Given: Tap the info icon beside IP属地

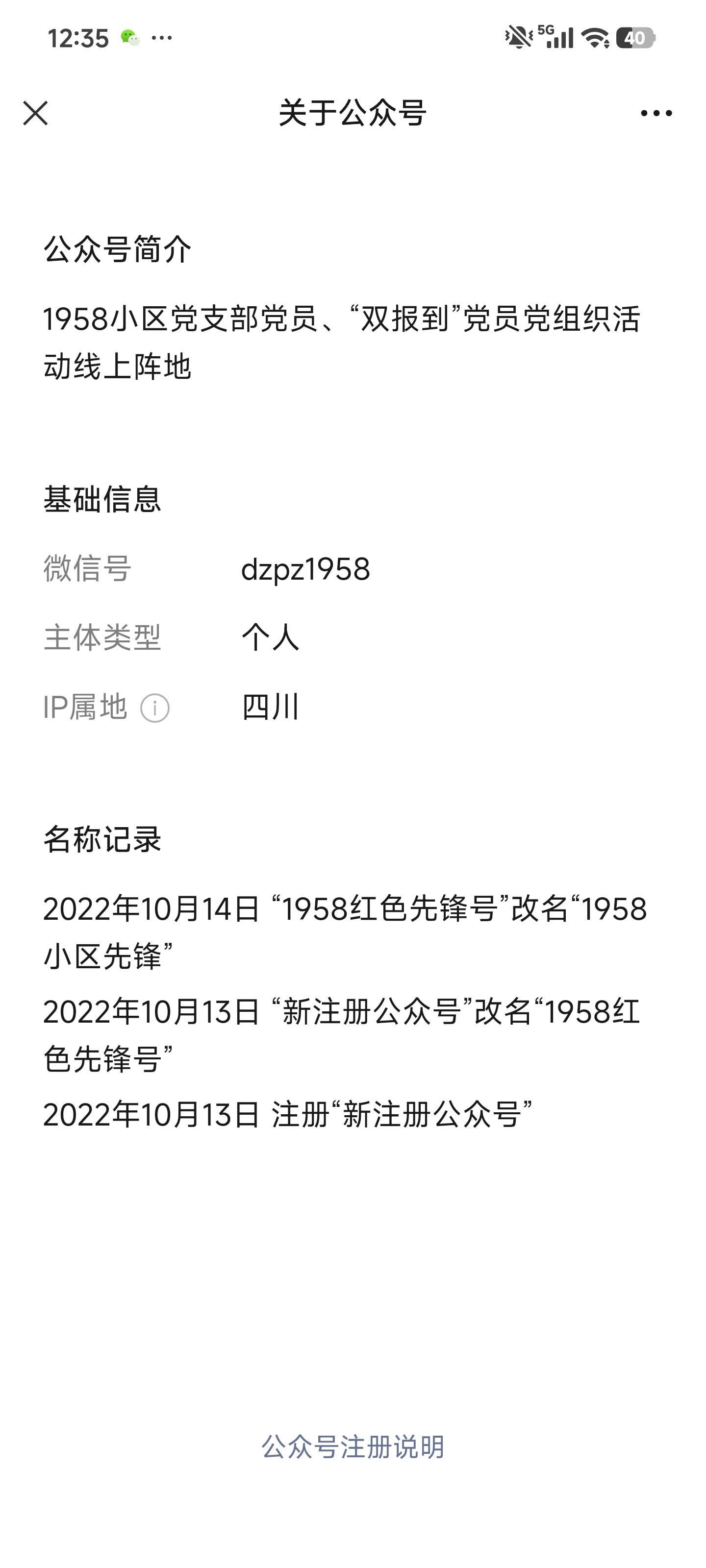Looking at the screenshot, I should point(155,709).
